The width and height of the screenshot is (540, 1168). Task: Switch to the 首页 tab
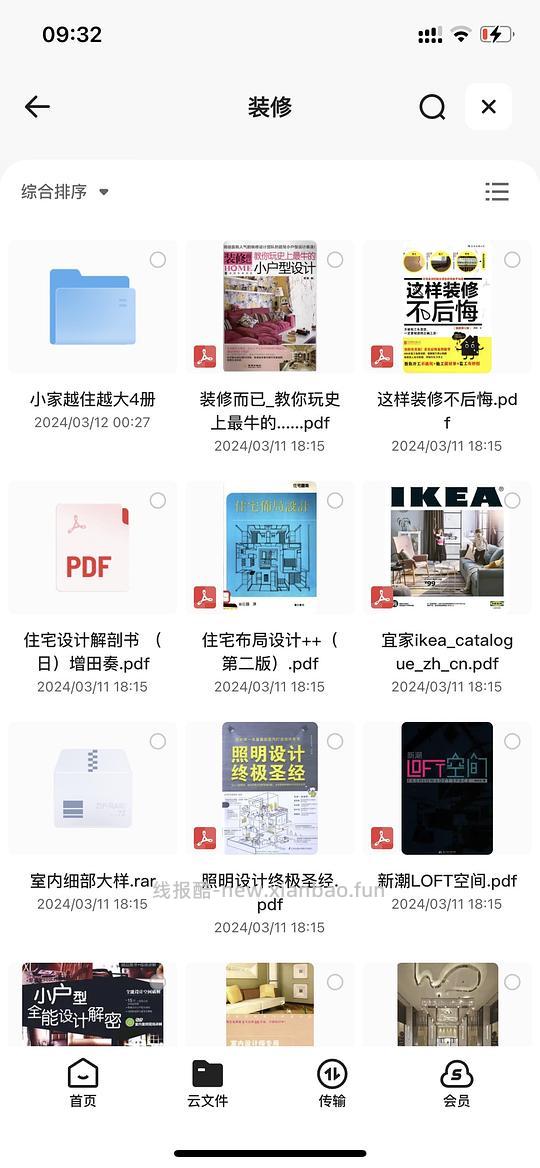[x=83, y=1084]
